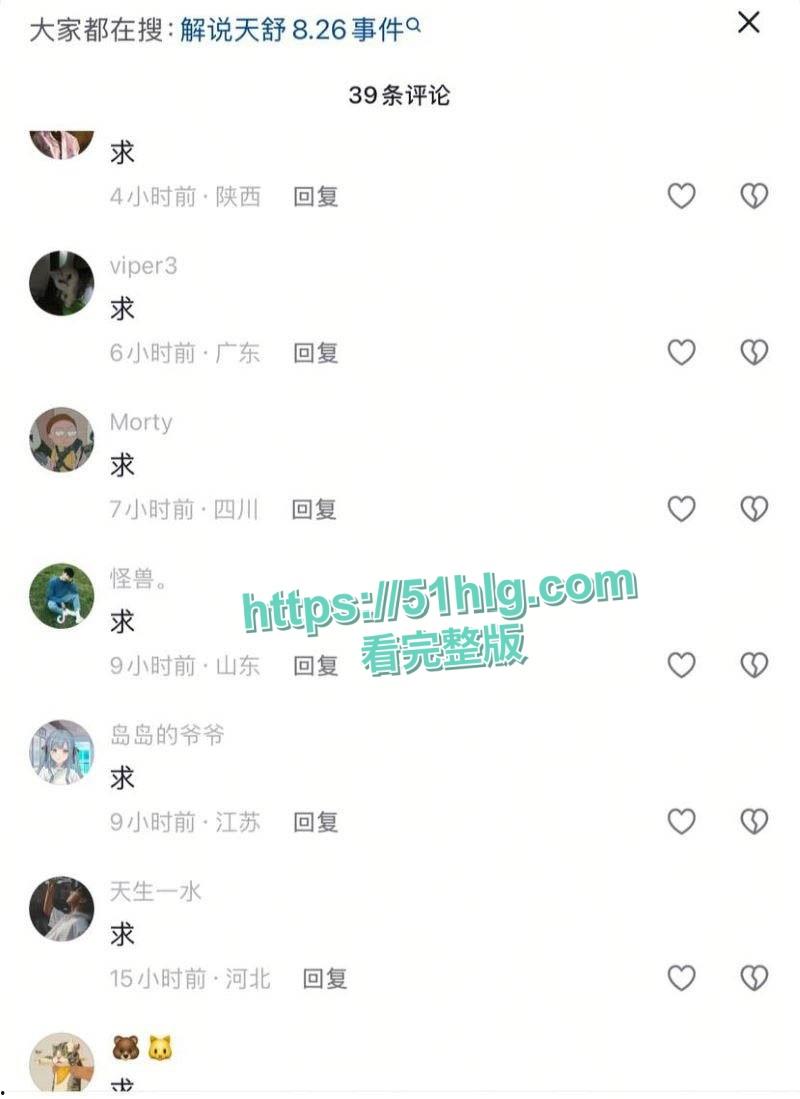The width and height of the screenshot is (800, 1099).
Task: Reply to 天生一水's comment
Action: click(x=325, y=979)
